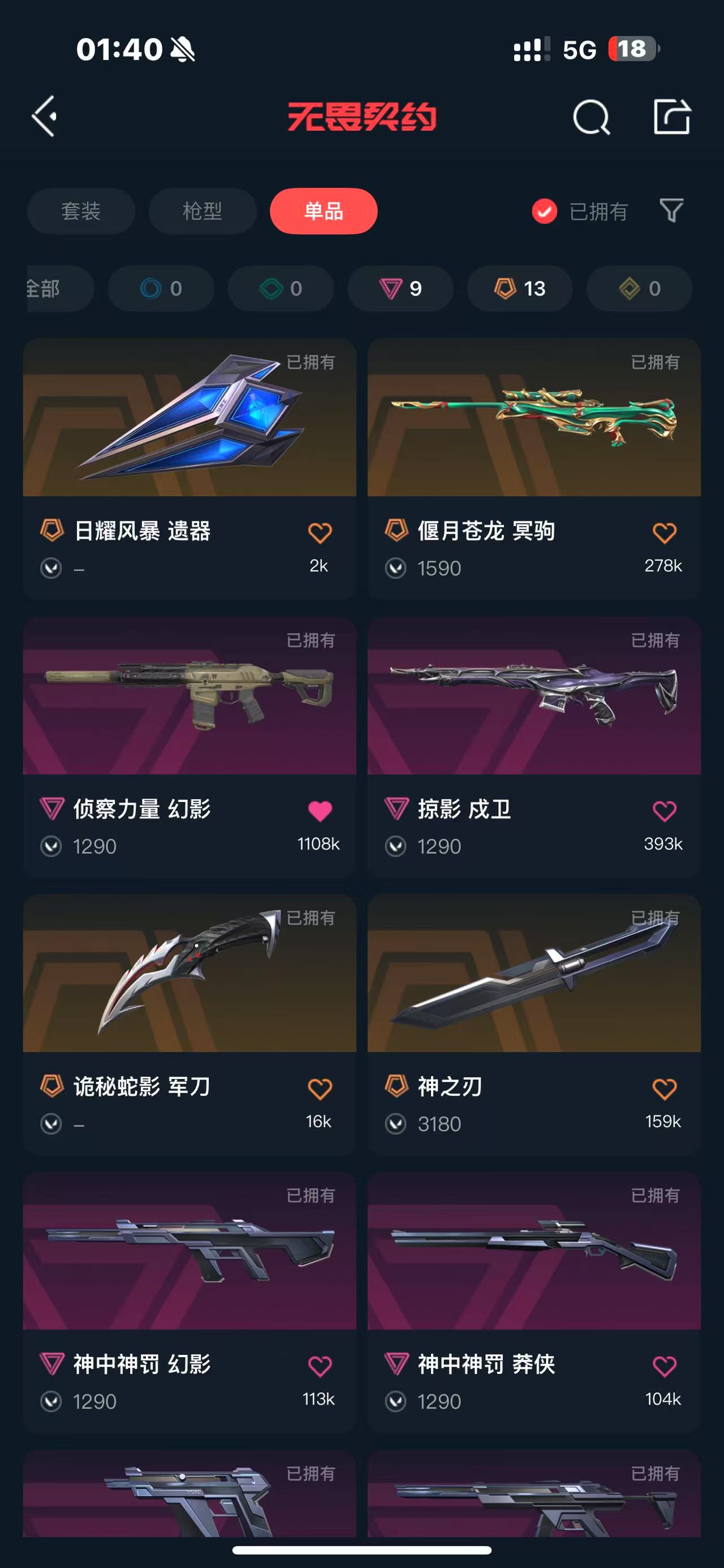Select the 单品 tab

(x=324, y=211)
